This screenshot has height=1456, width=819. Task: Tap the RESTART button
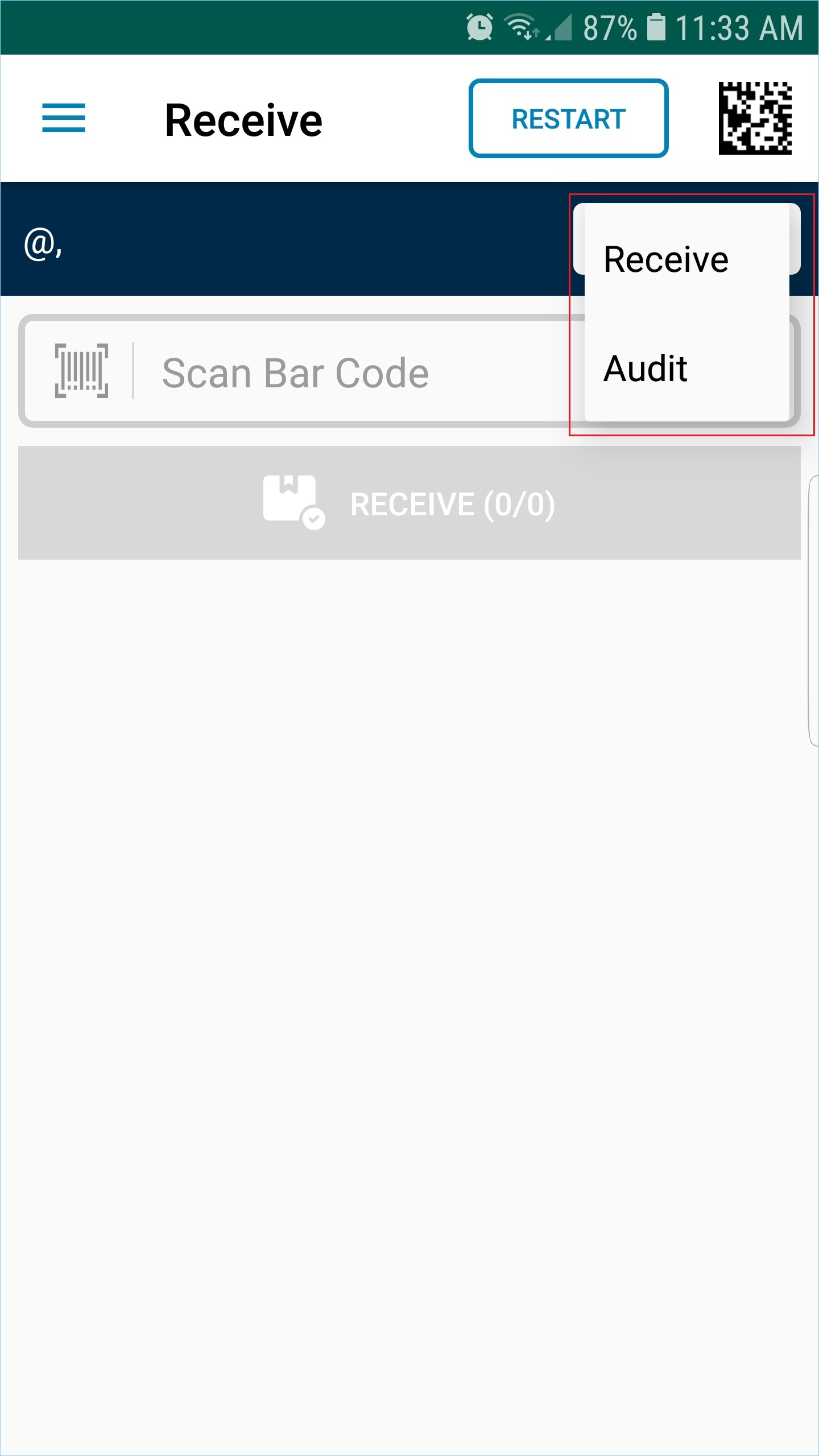(568, 118)
